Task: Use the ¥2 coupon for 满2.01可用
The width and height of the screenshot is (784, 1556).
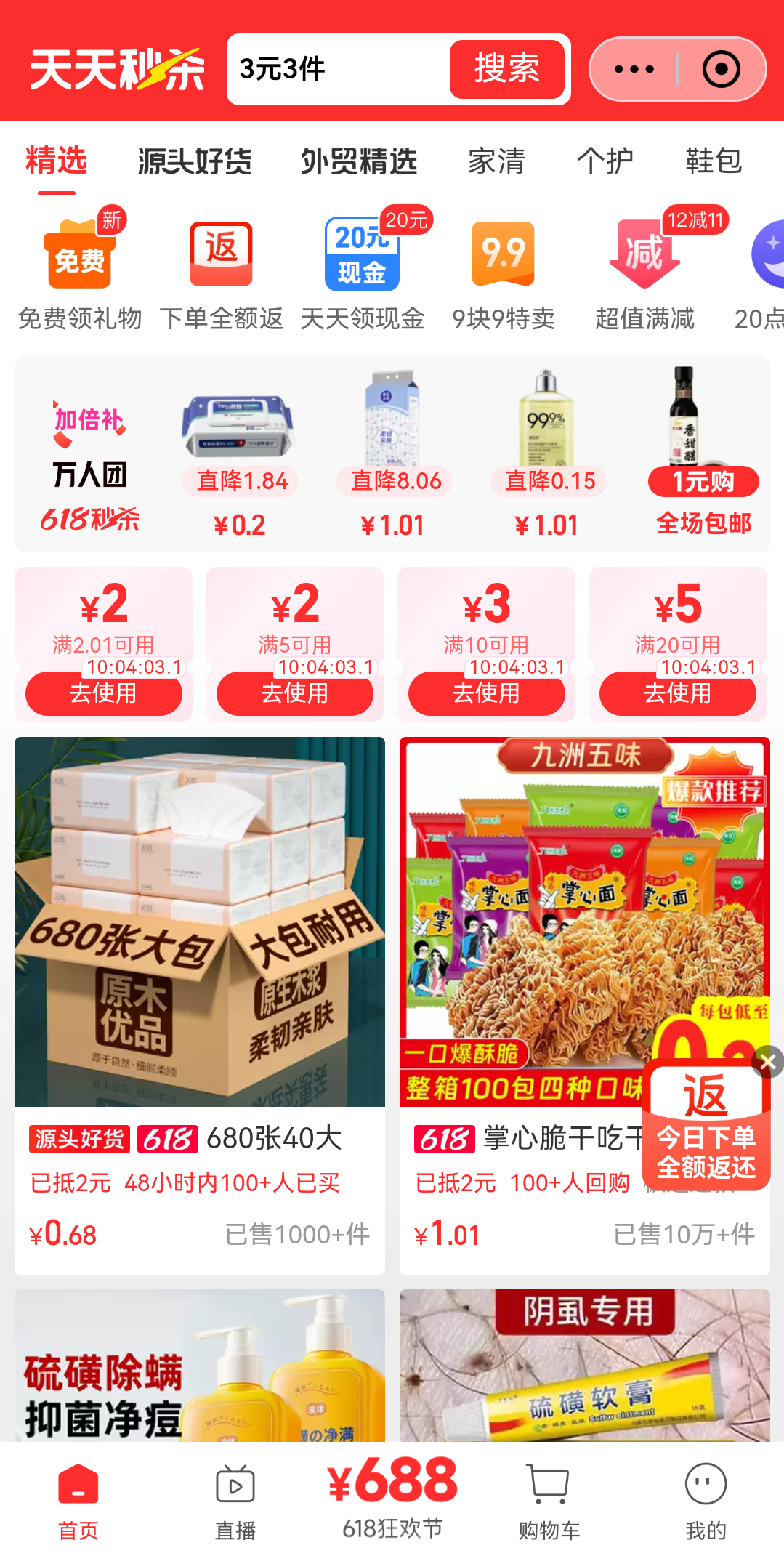Action: (103, 693)
